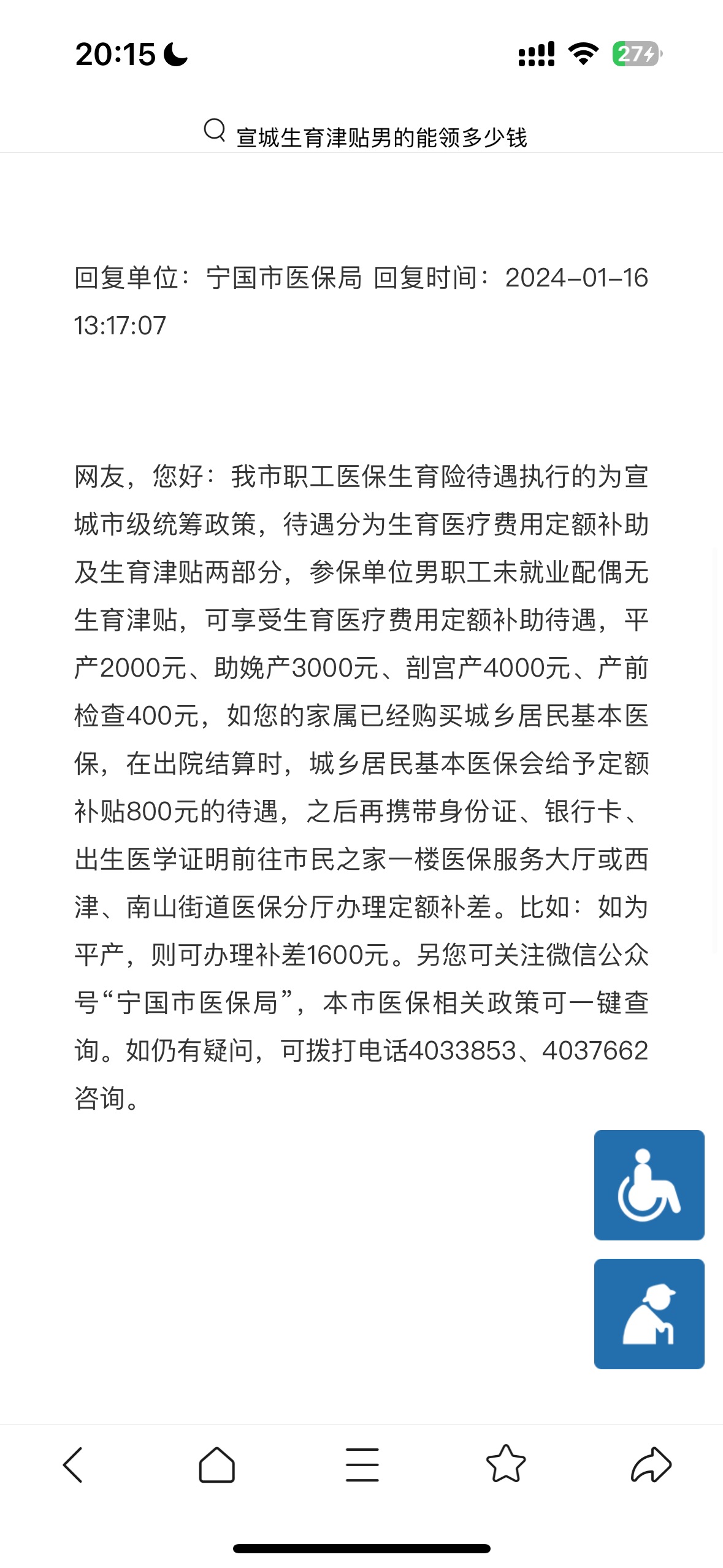Screen dimensions: 723x1568
Task: Share this page with the arrow icon
Action: point(651,1464)
